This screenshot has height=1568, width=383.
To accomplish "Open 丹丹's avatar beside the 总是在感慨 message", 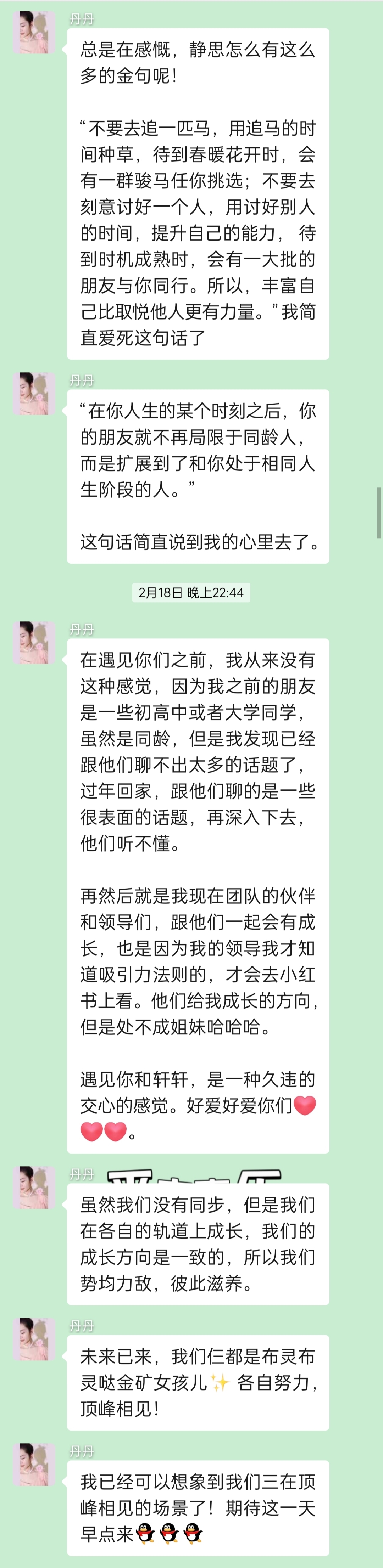I will click(x=34, y=32).
